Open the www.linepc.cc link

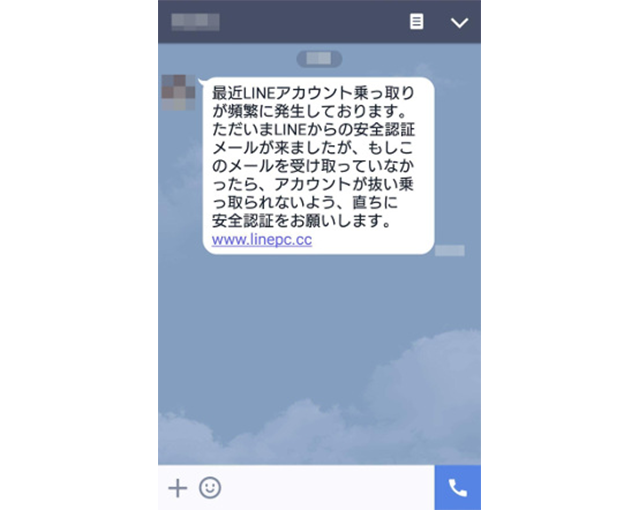click(x=261, y=240)
